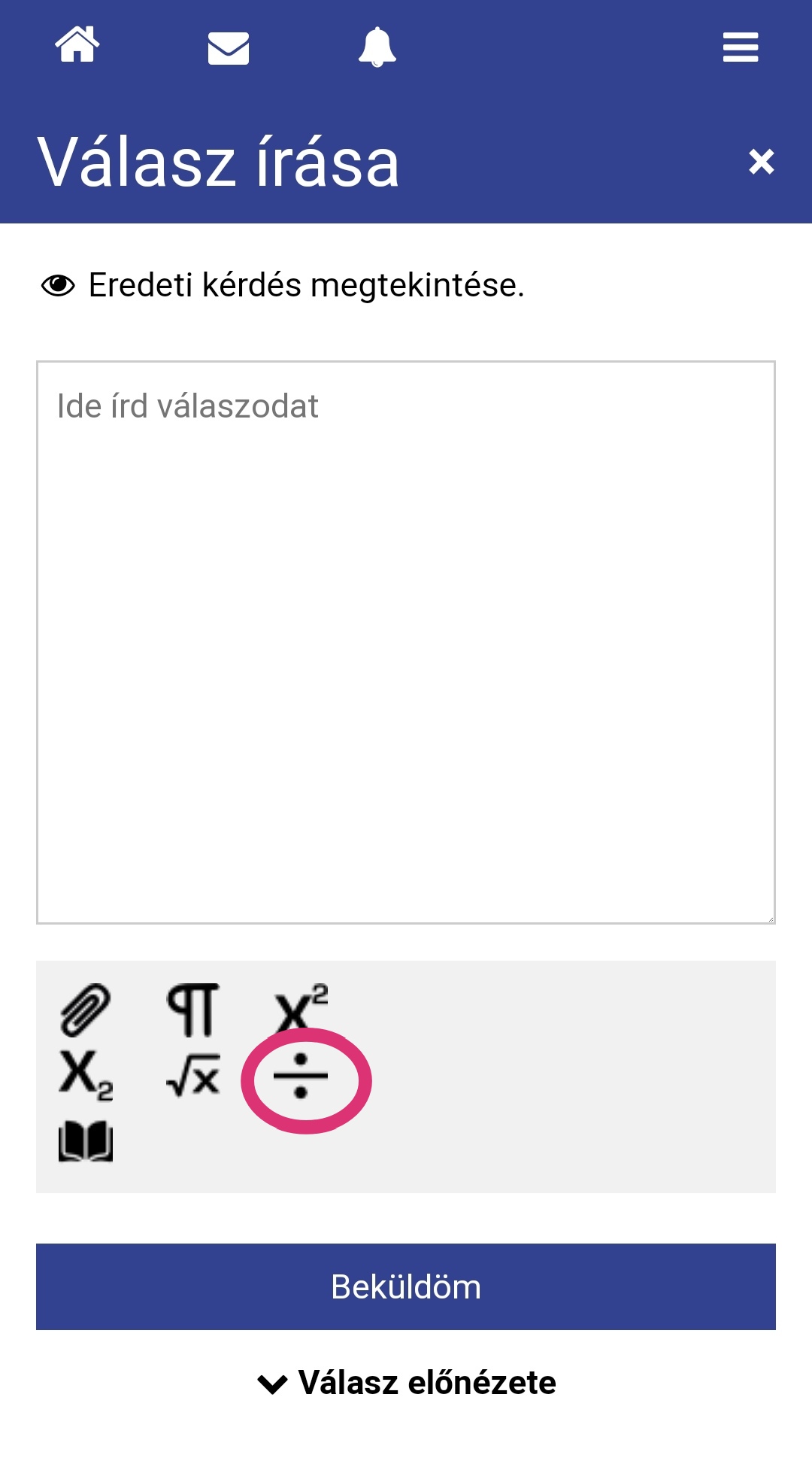This screenshot has height=1467, width=812.
Task: Submit the answer with Beküldöm
Action: coord(406,1286)
